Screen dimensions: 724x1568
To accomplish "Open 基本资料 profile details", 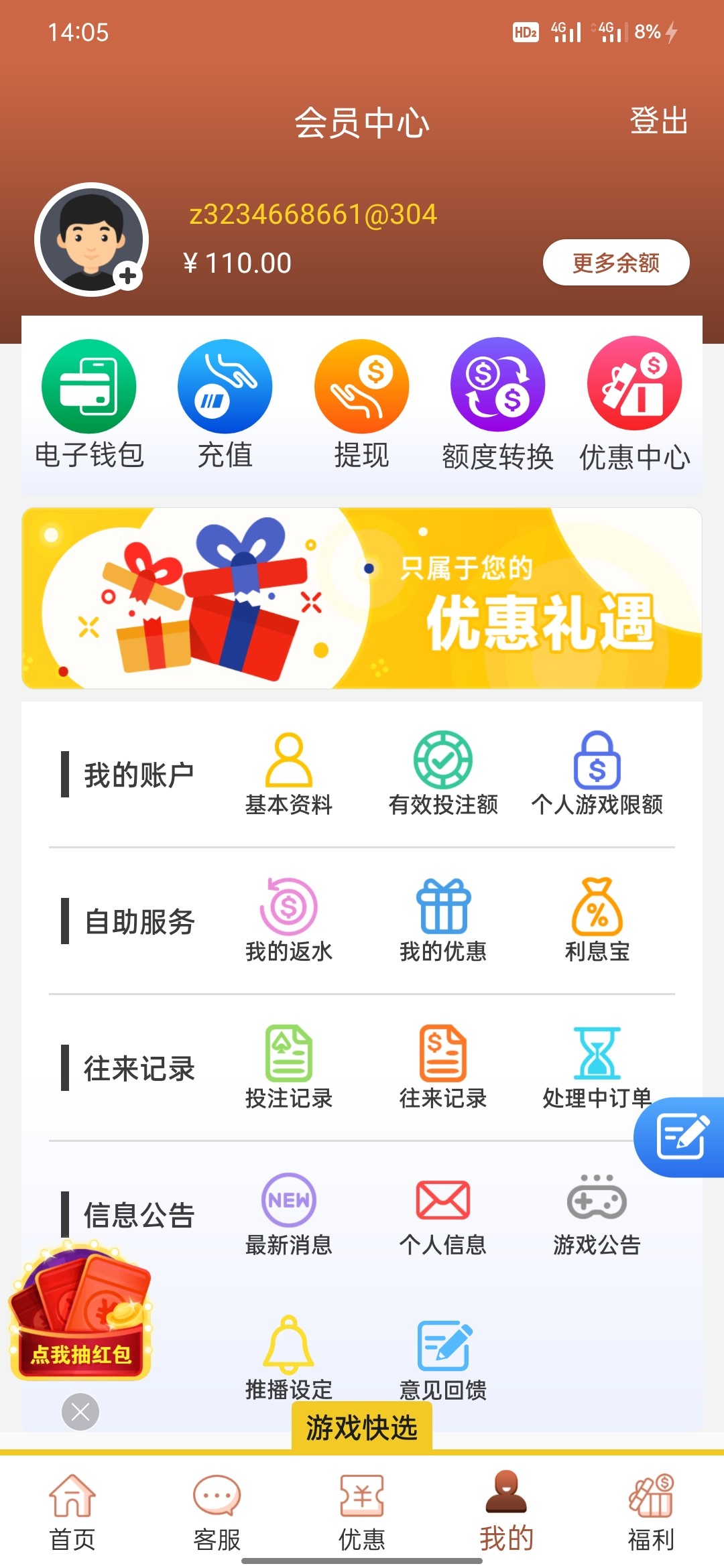I will (289, 774).
